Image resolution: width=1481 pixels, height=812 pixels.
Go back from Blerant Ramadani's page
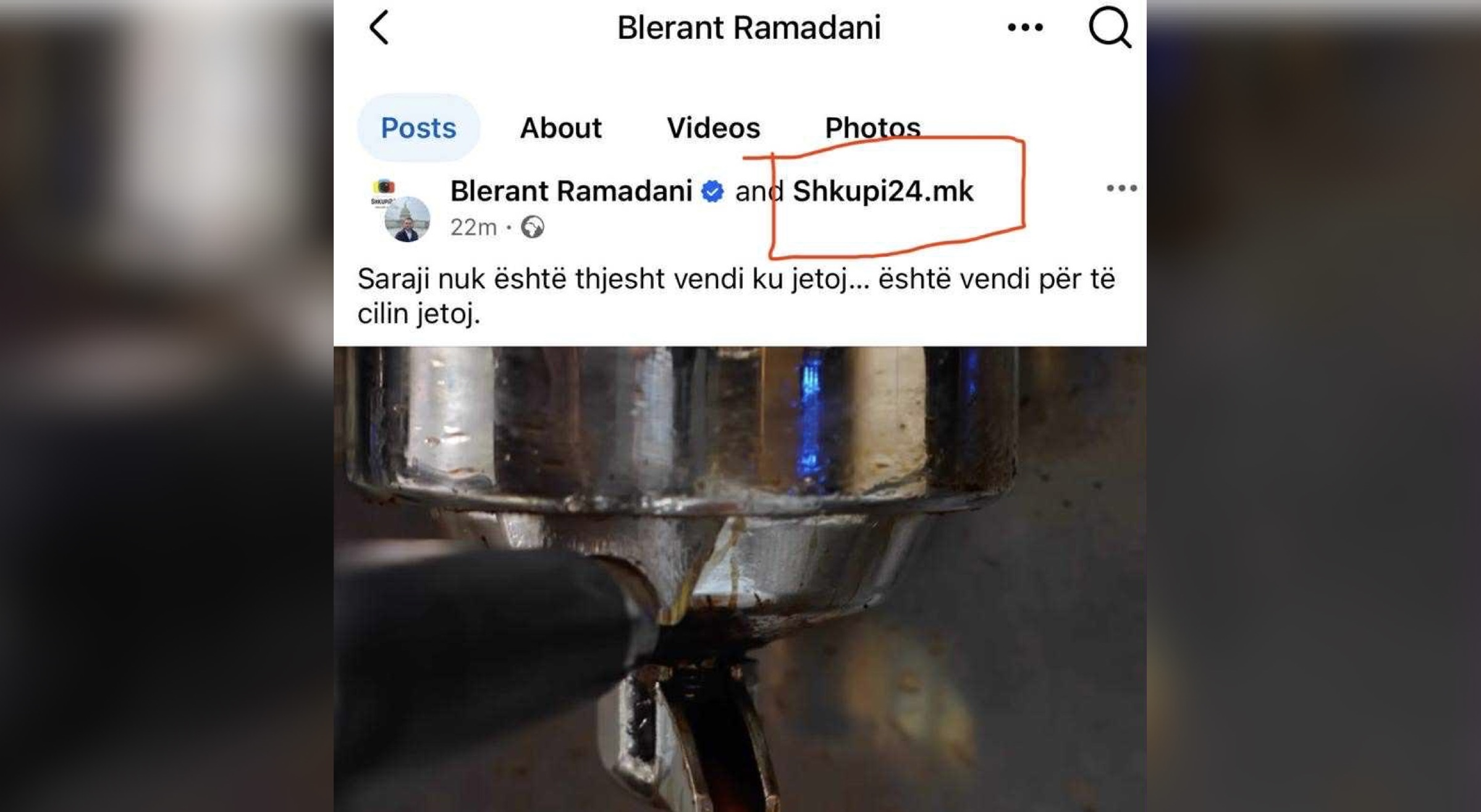379,27
